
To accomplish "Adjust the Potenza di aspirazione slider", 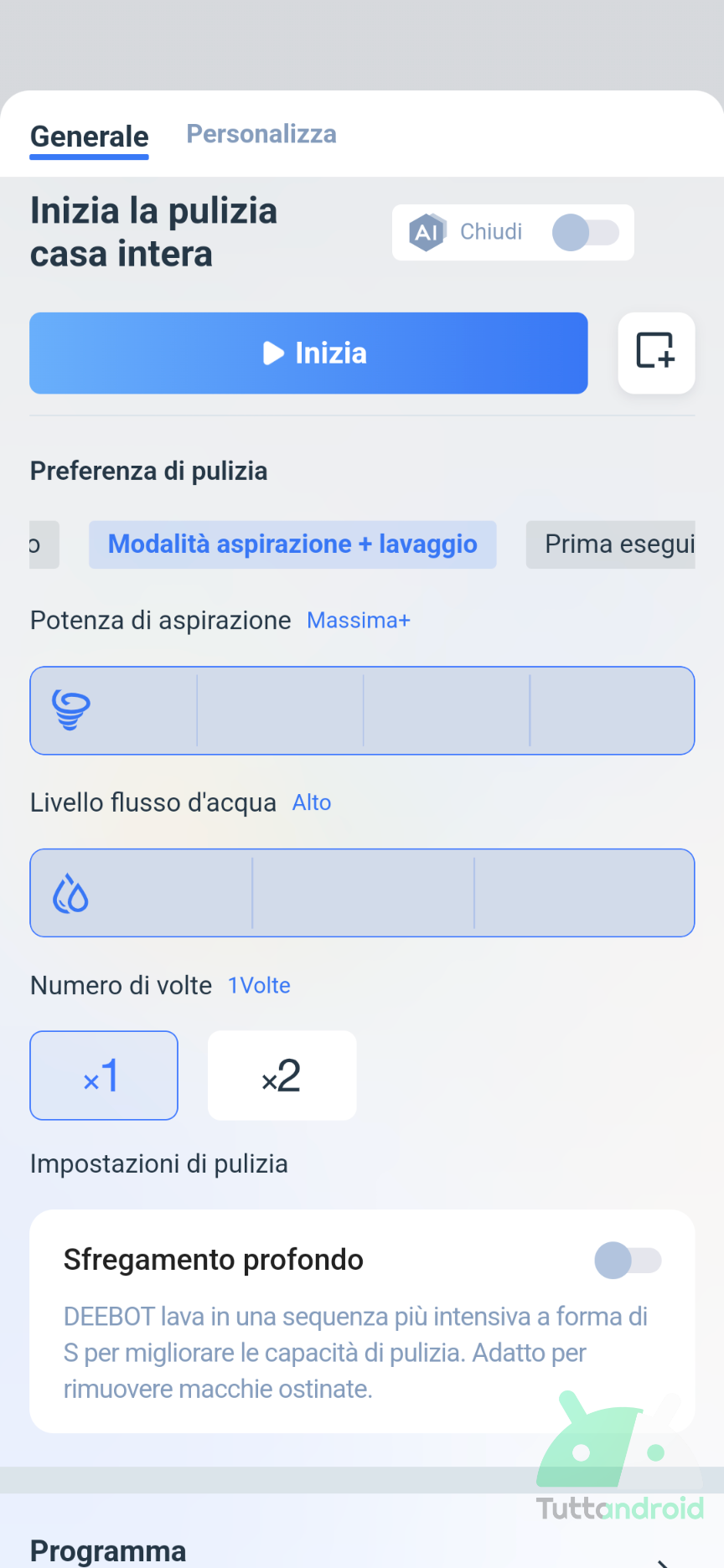I will [362, 710].
